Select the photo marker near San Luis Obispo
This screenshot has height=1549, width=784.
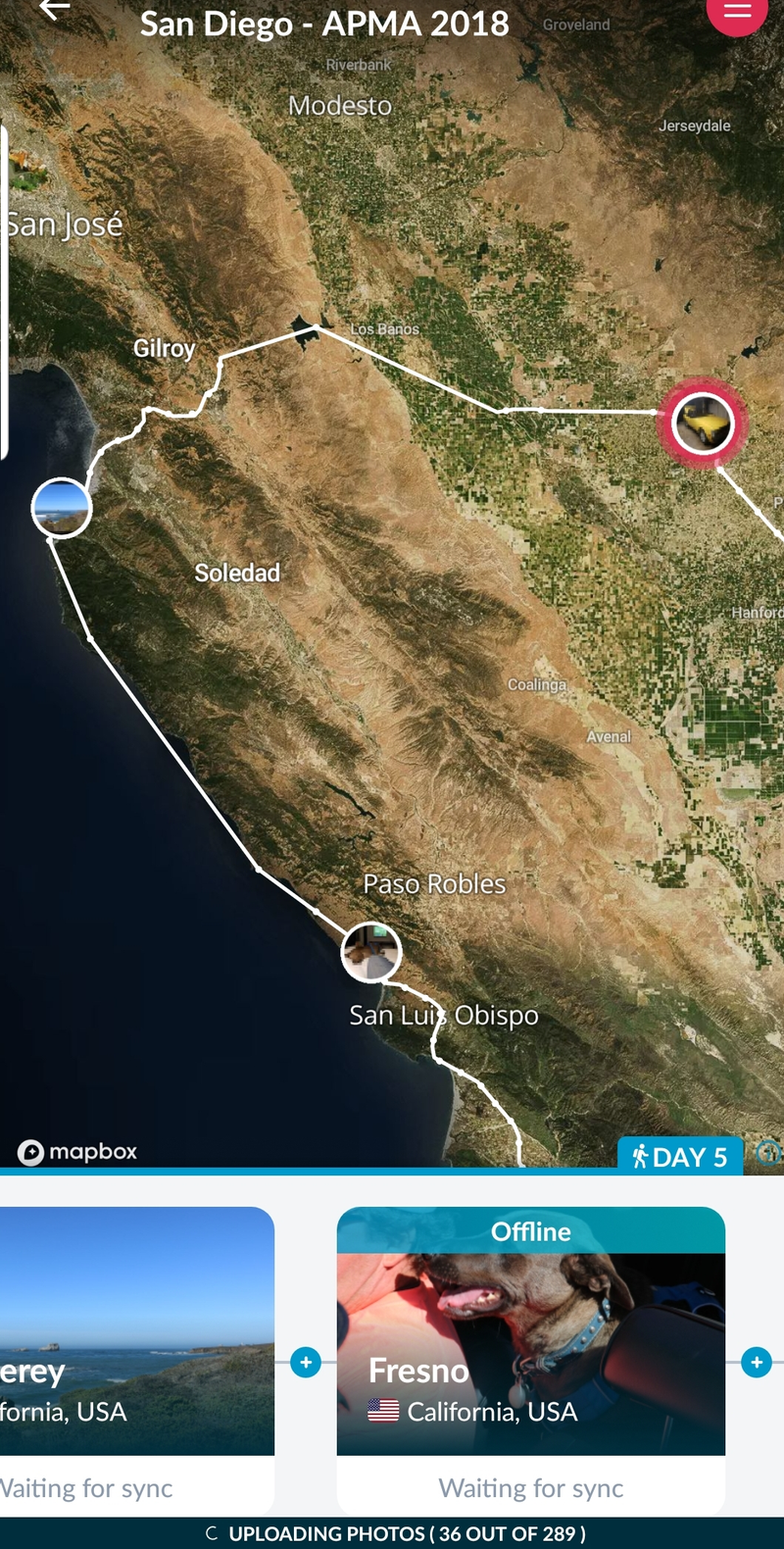(370, 952)
